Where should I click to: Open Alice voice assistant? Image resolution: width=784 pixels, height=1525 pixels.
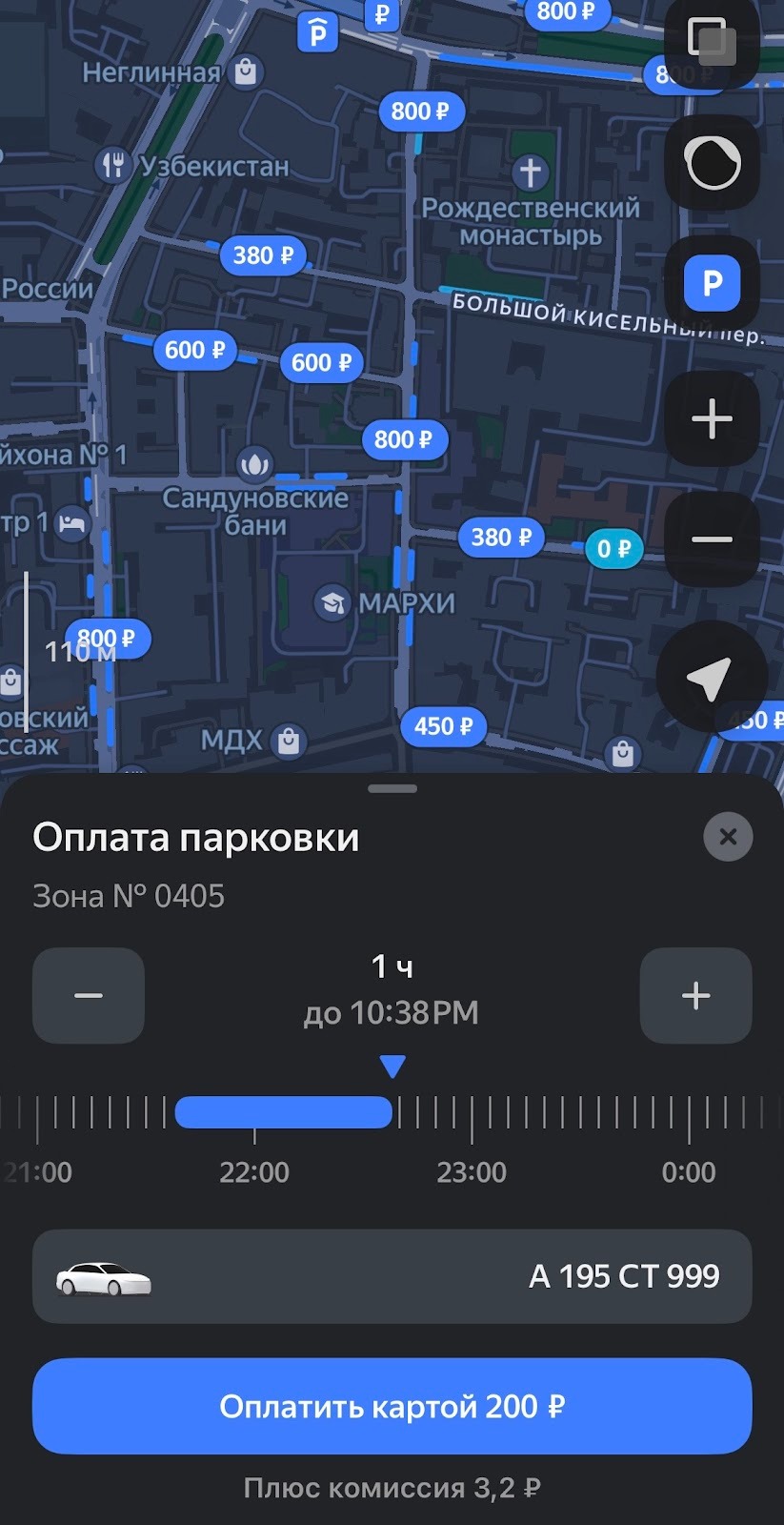(712, 162)
